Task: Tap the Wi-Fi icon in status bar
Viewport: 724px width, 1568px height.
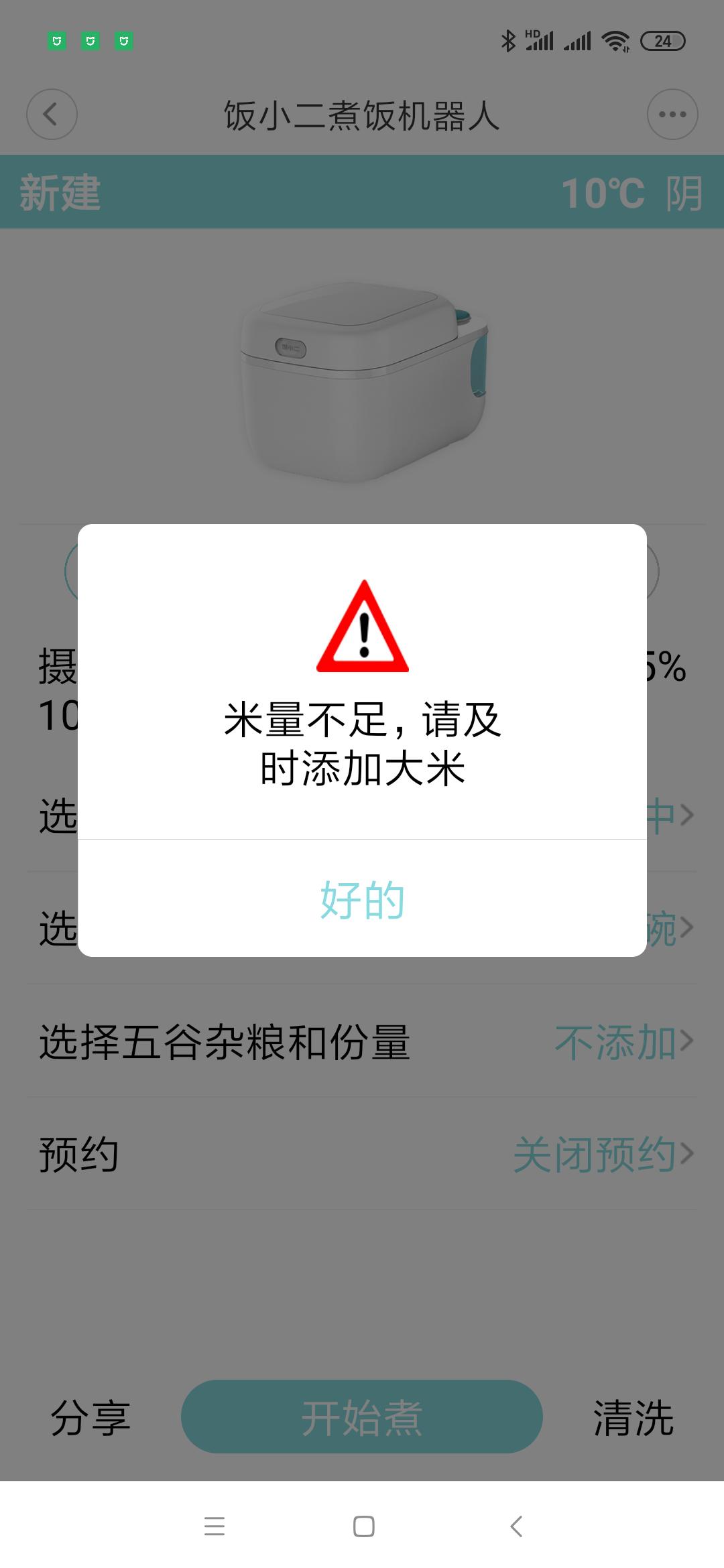Action: (614, 40)
